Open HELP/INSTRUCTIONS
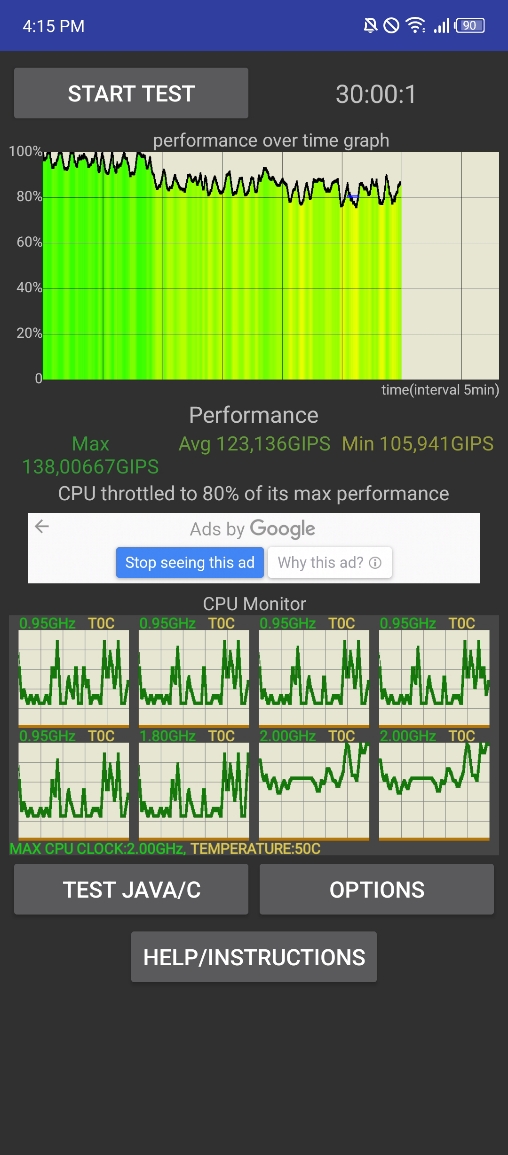The image size is (508, 1155). (x=254, y=957)
